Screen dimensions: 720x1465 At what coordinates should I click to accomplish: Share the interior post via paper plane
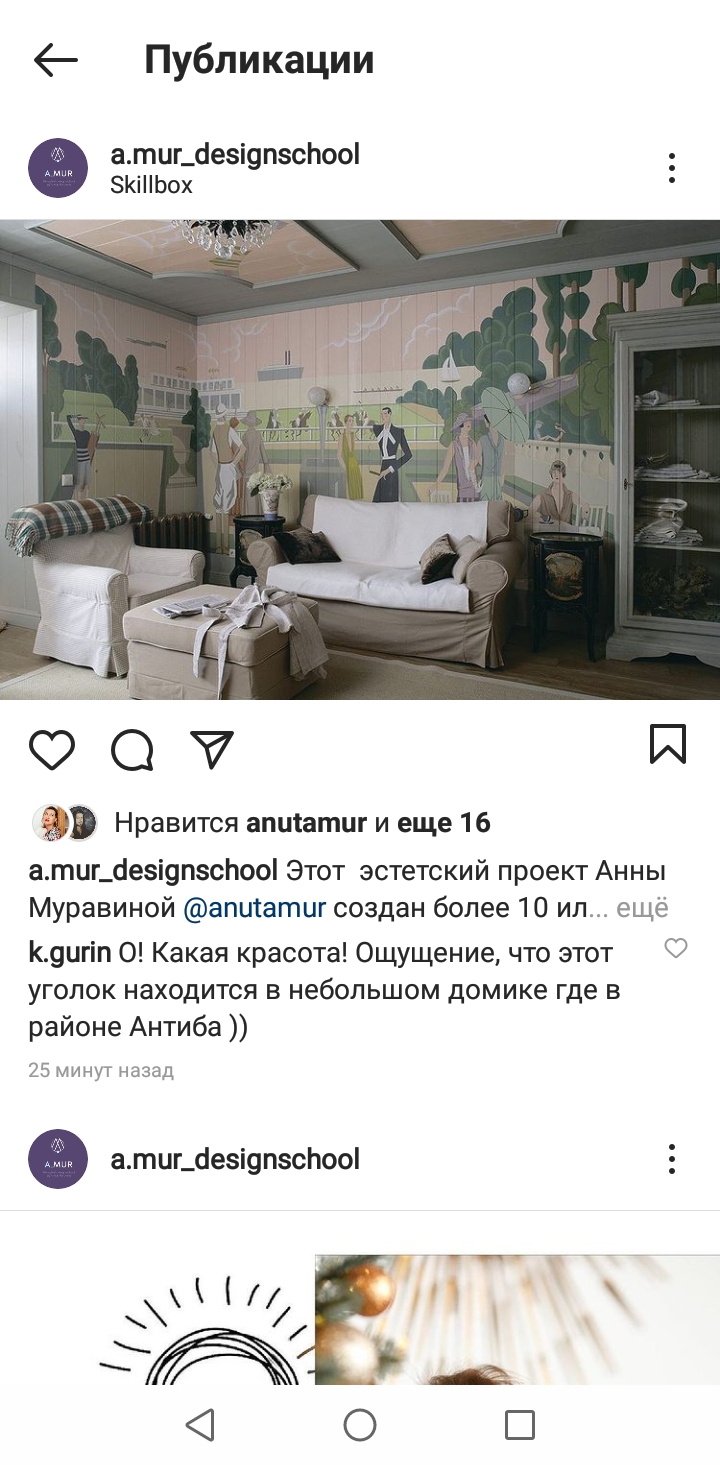point(212,749)
